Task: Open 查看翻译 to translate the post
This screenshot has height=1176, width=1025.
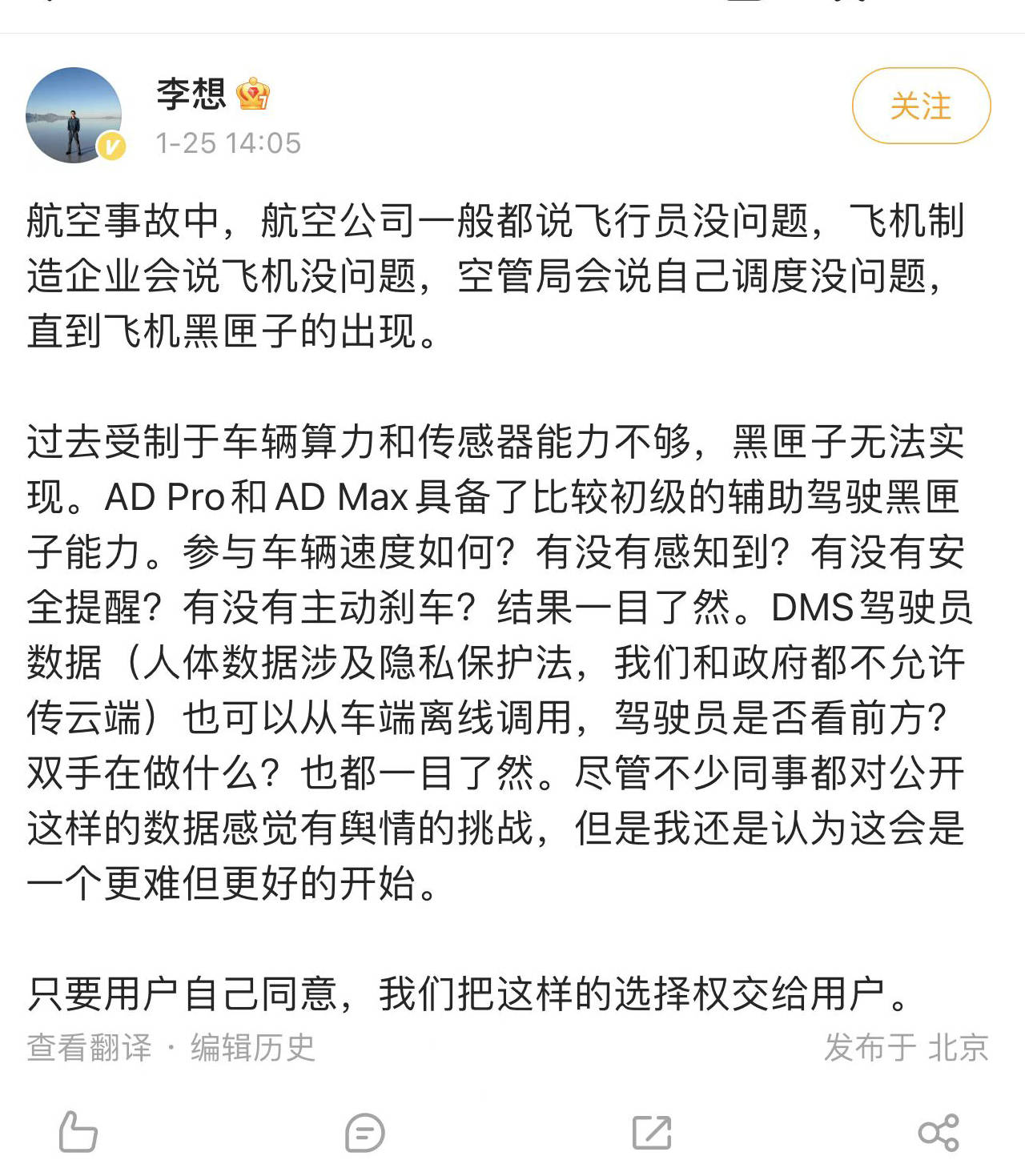Action: 86,1045
